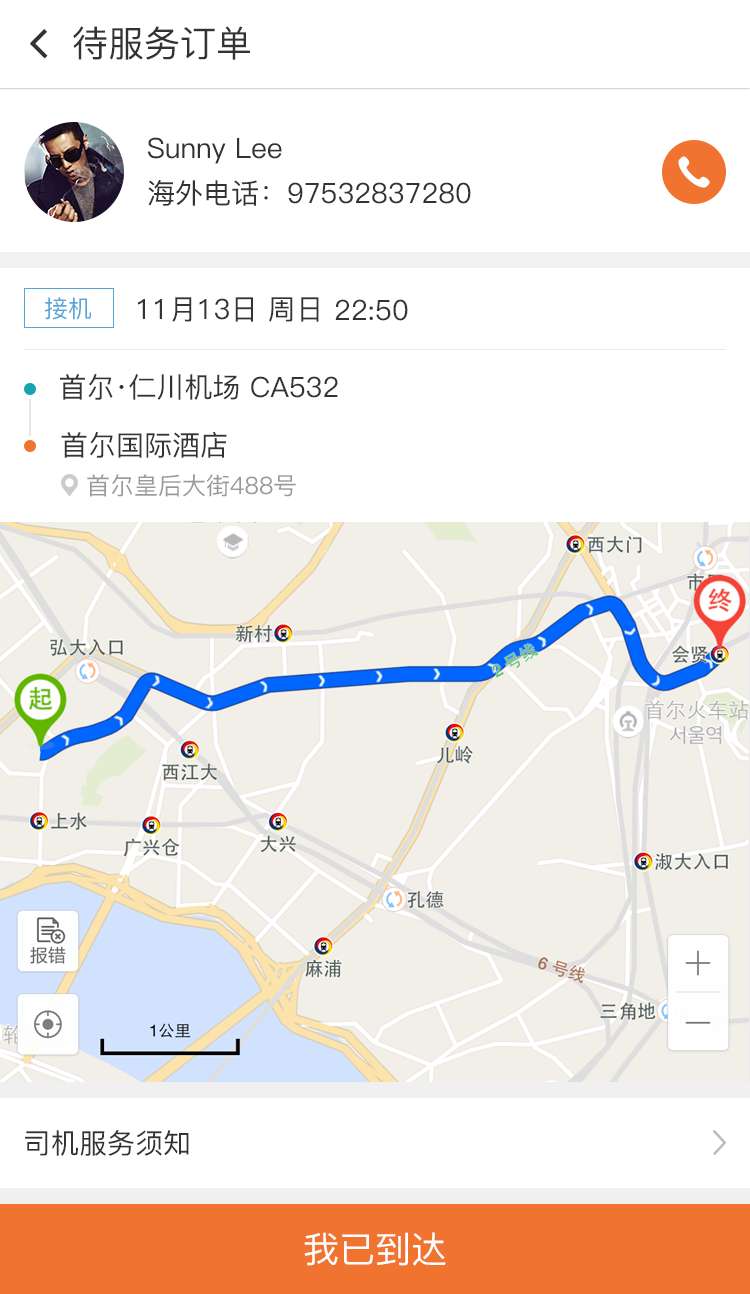Zoom out on the map

point(697,1022)
